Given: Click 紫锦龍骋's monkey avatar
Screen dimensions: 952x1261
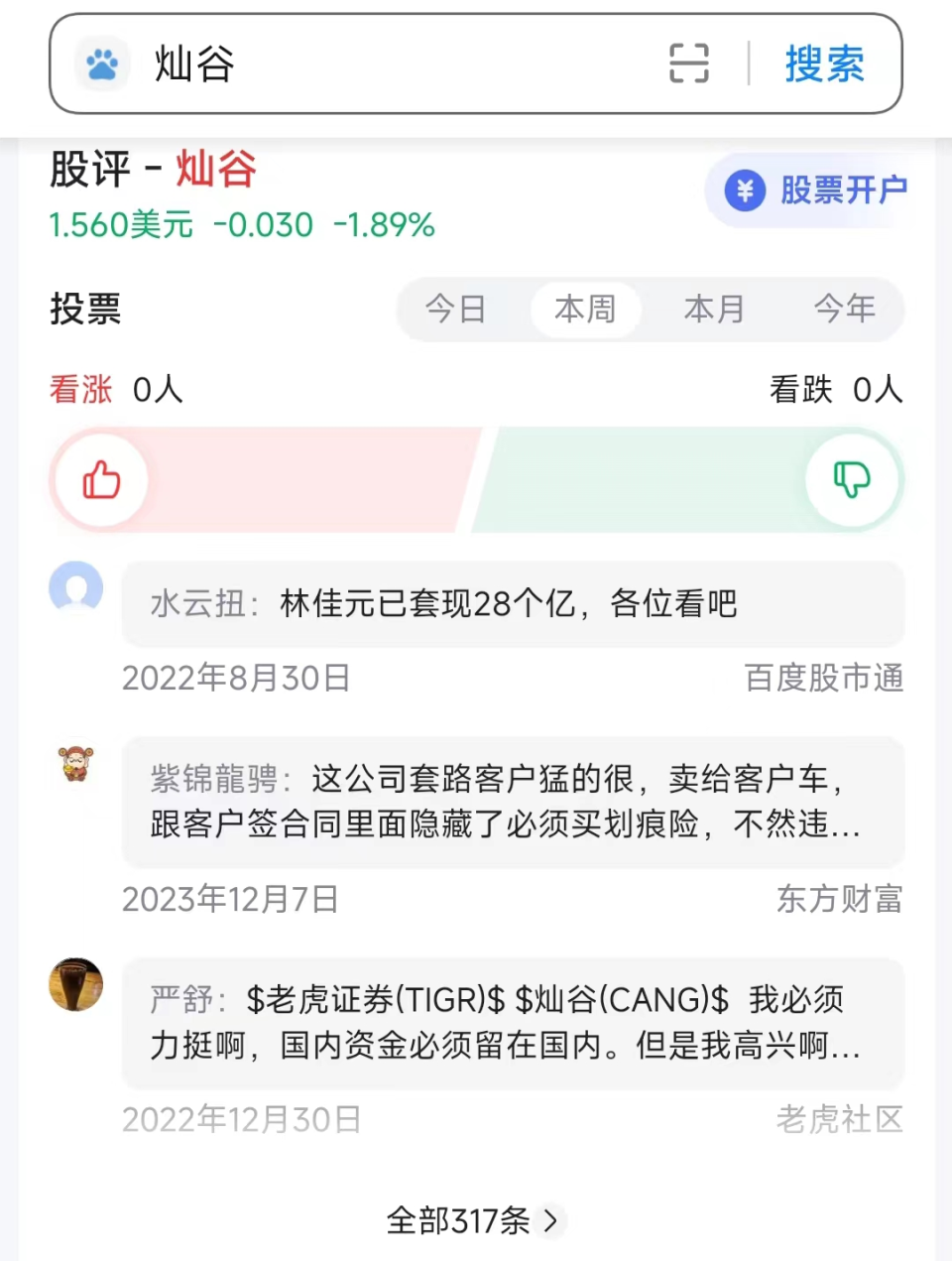Looking at the screenshot, I should (x=76, y=766).
